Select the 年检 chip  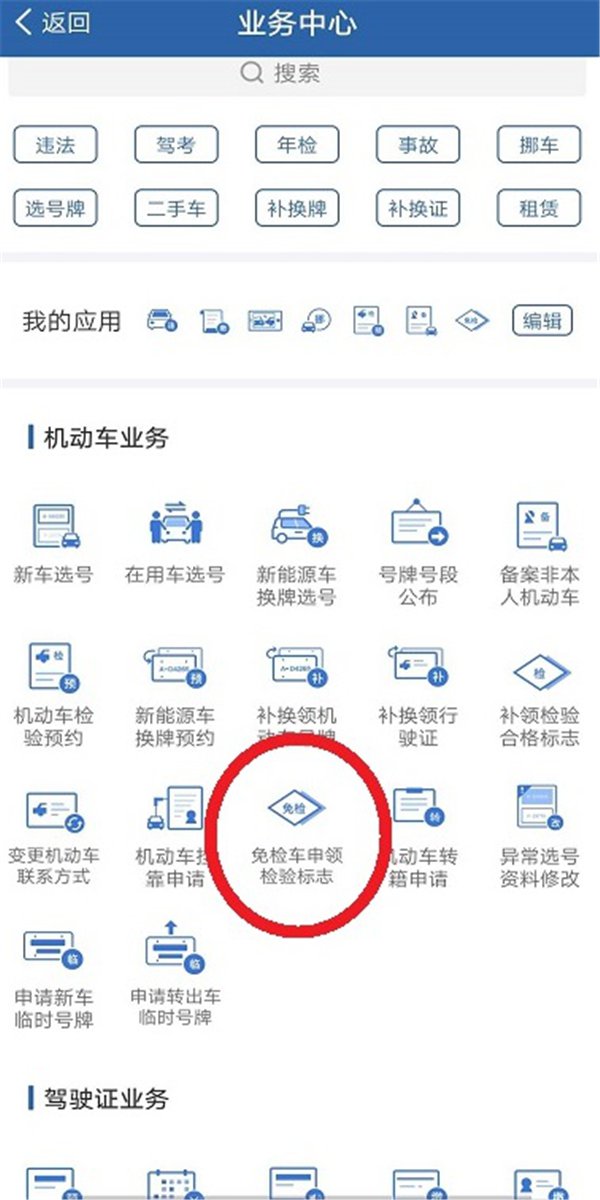pos(297,146)
